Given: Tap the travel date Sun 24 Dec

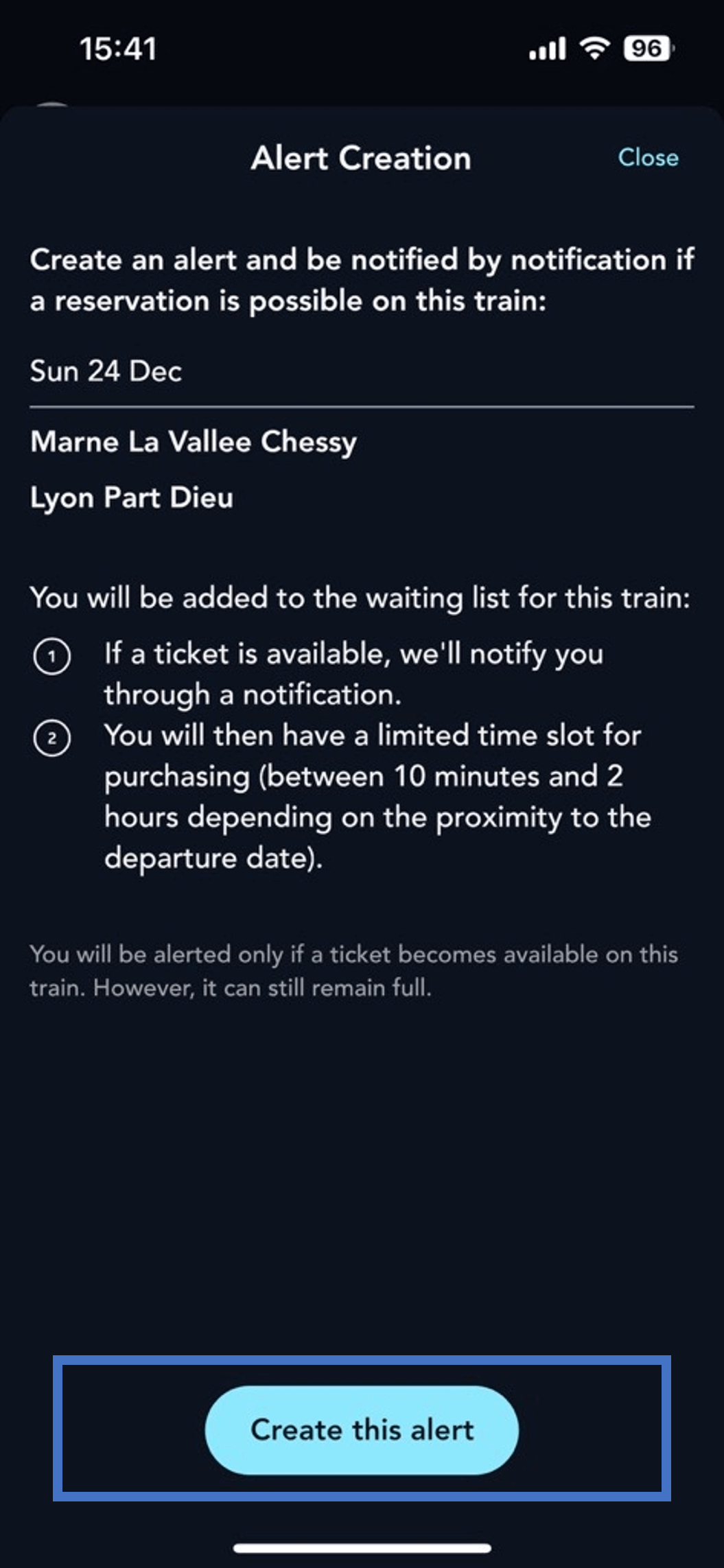Looking at the screenshot, I should click(105, 371).
